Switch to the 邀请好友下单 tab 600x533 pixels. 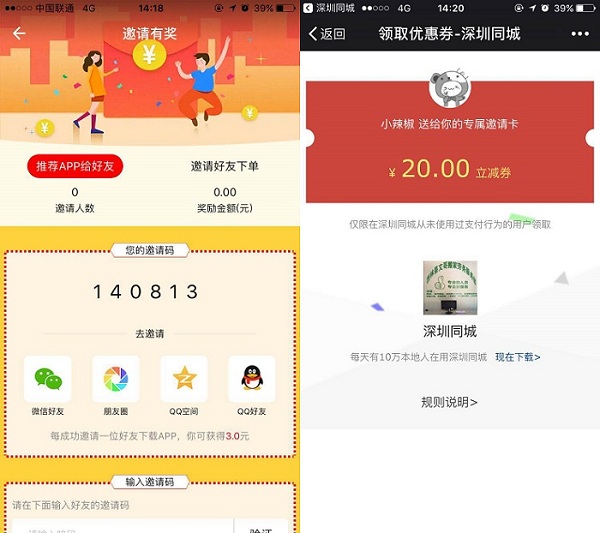click(224, 166)
